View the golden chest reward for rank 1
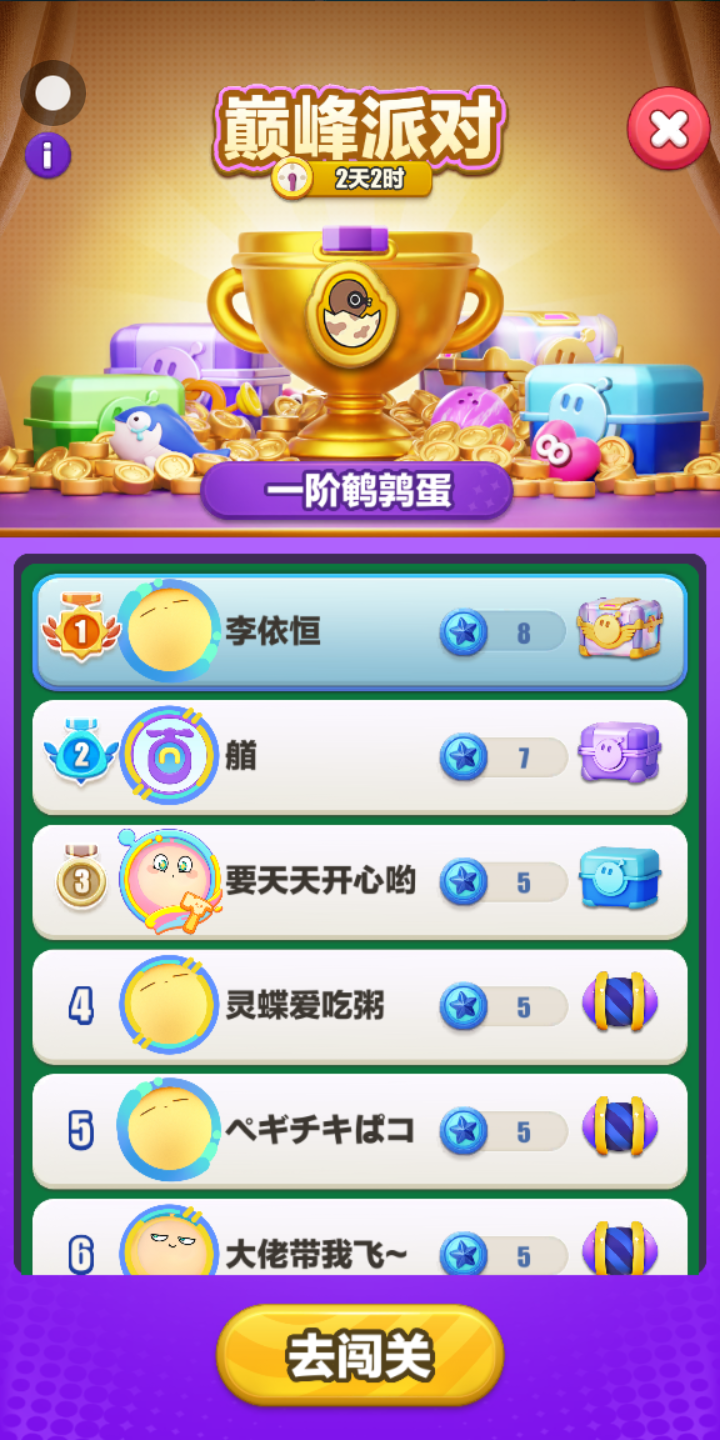 tap(620, 630)
